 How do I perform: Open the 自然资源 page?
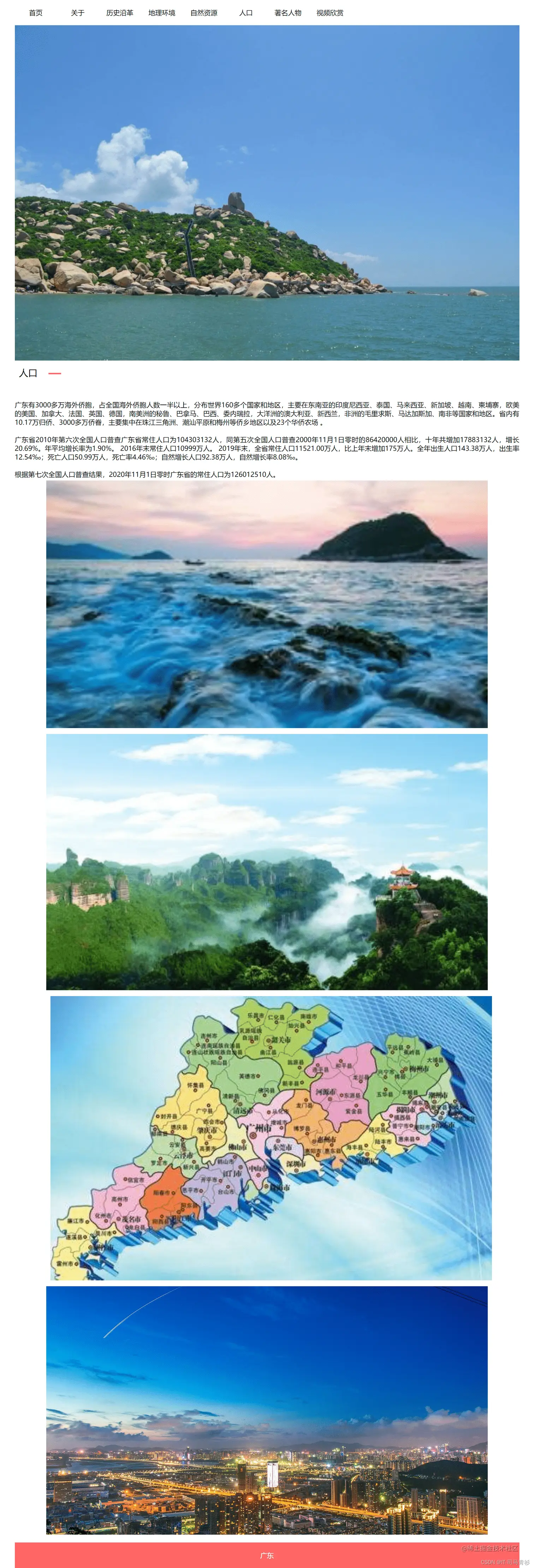click(x=203, y=13)
